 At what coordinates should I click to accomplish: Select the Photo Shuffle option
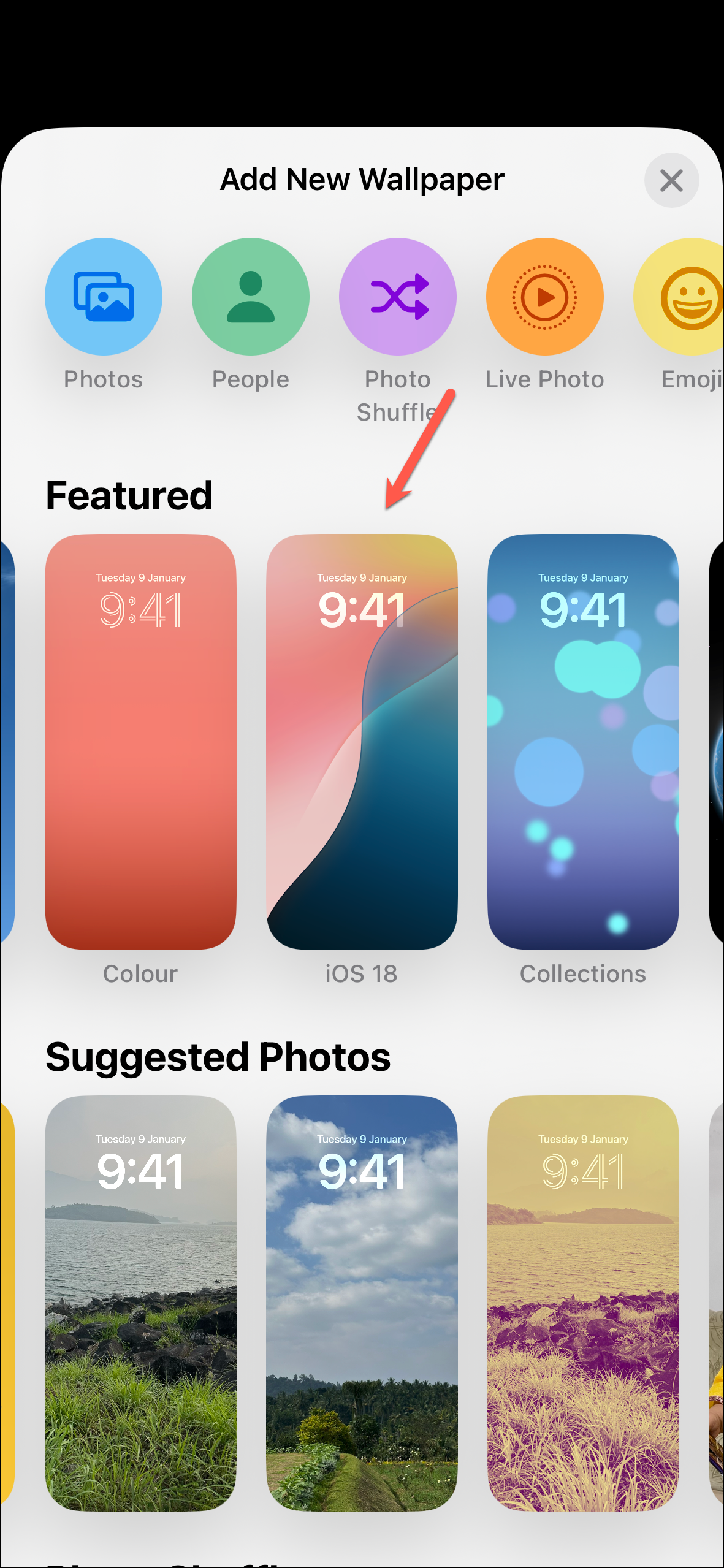coord(397,297)
